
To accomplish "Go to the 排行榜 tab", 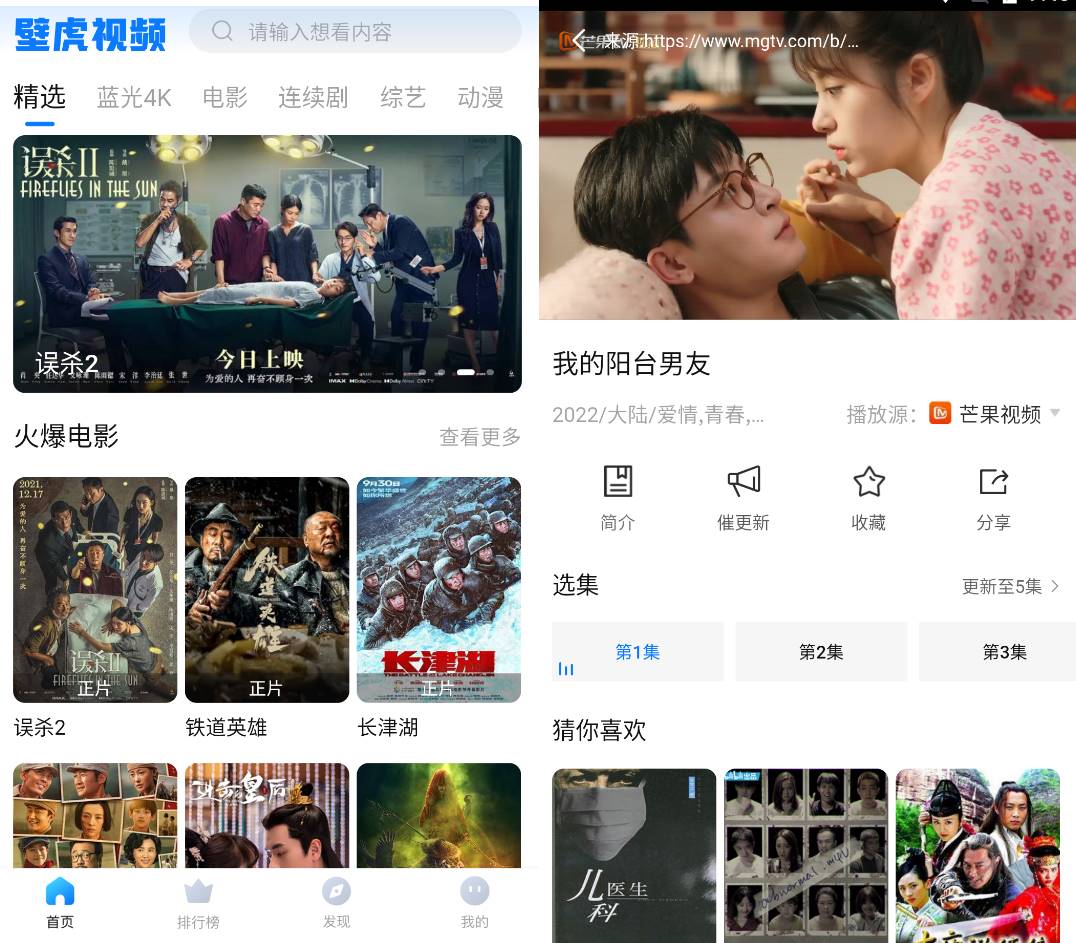I will pos(198,903).
